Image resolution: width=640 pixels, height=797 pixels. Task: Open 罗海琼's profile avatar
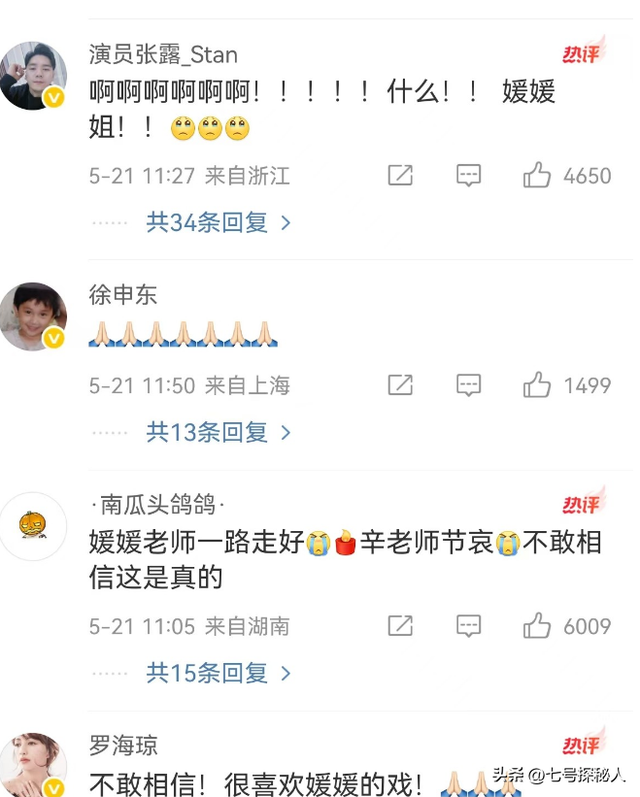33,765
